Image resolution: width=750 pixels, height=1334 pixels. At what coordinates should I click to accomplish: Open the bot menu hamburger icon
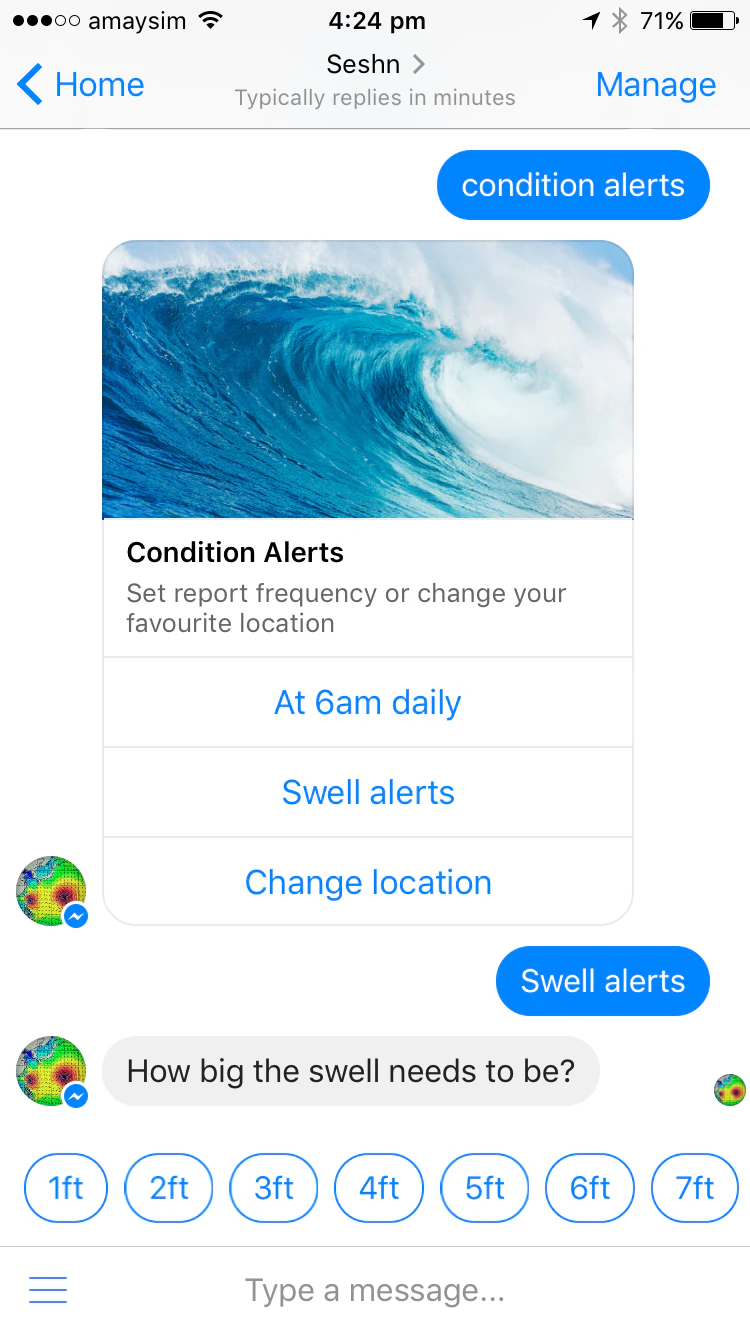pyautogui.click(x=48, y=1290)
